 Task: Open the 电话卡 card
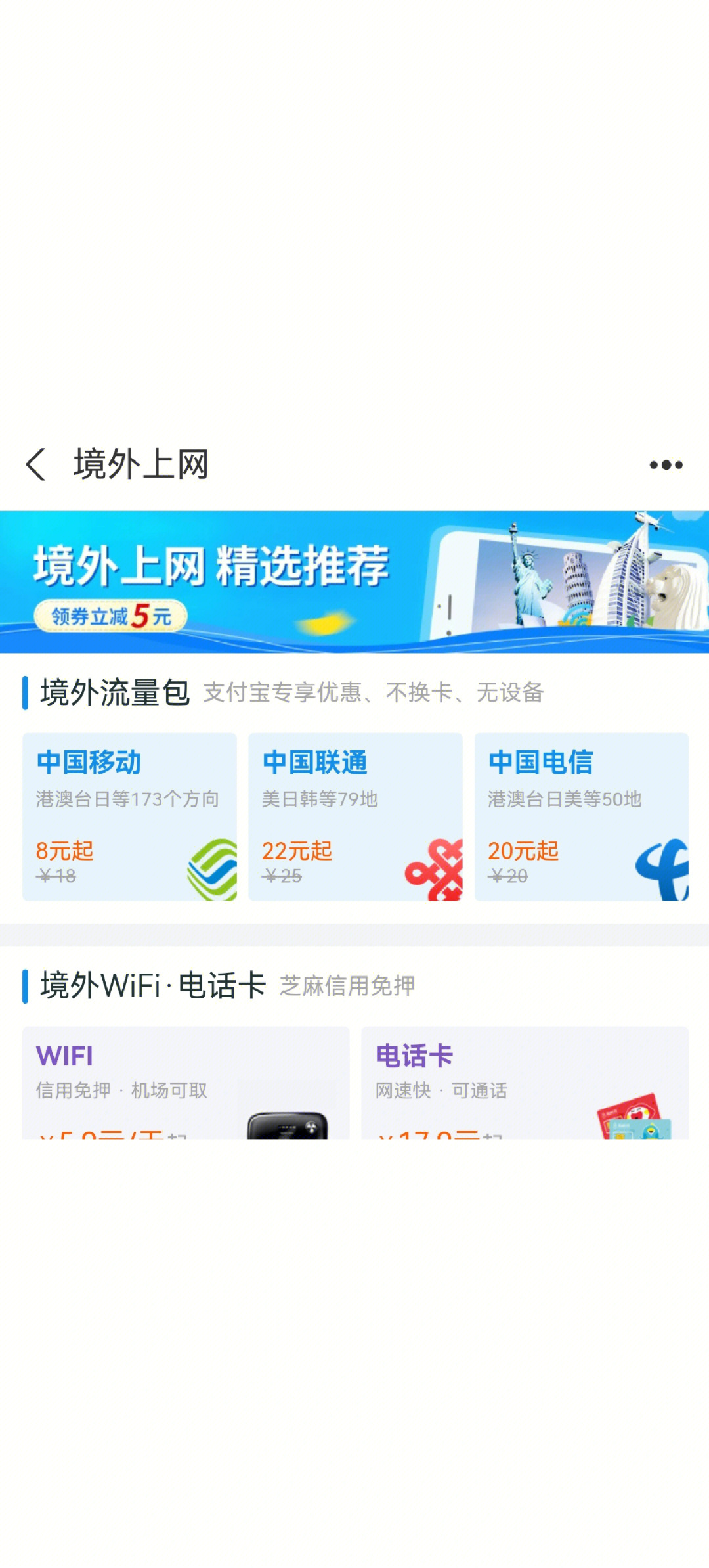[525, 1082]
